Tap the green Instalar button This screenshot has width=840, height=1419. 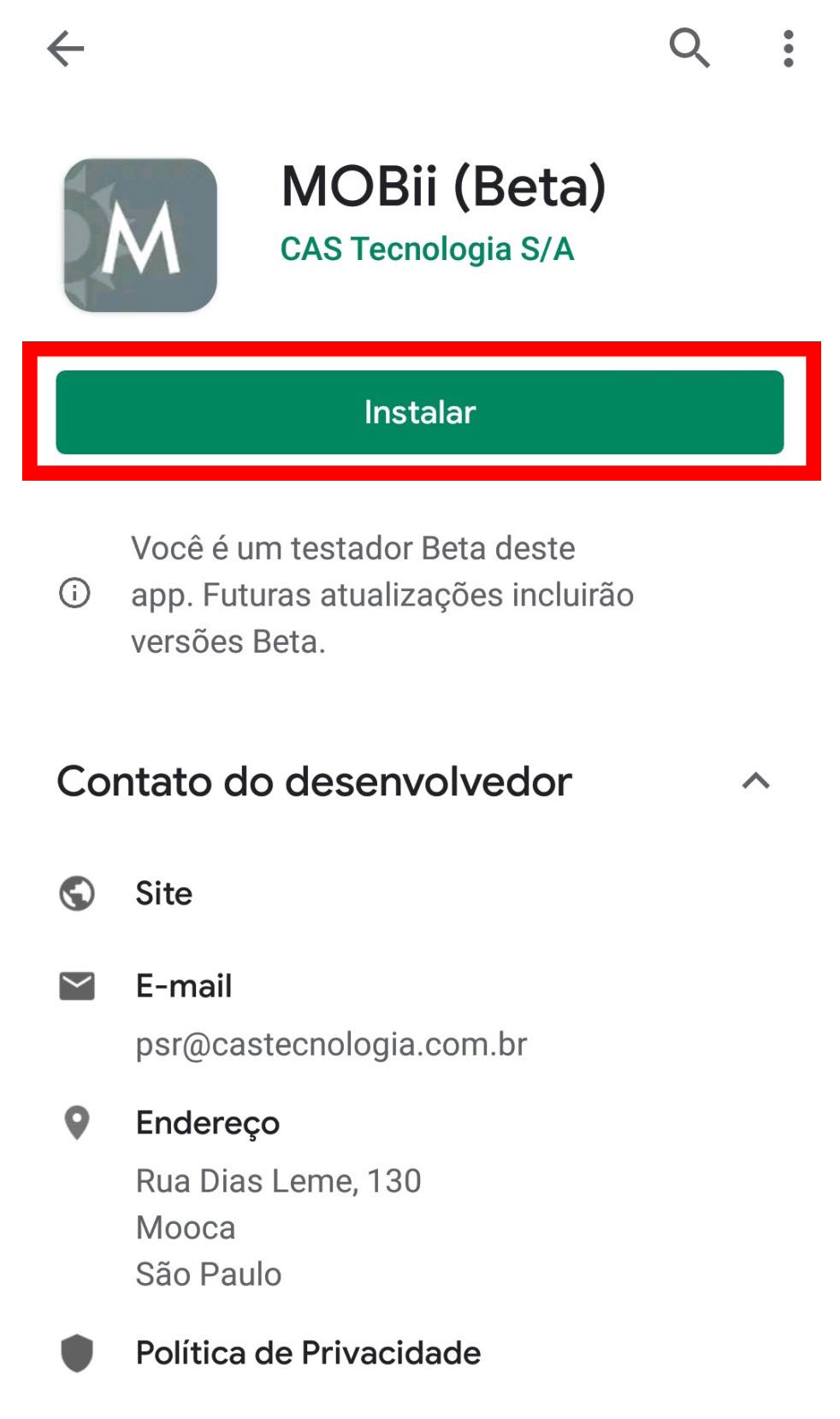(419, 411)
